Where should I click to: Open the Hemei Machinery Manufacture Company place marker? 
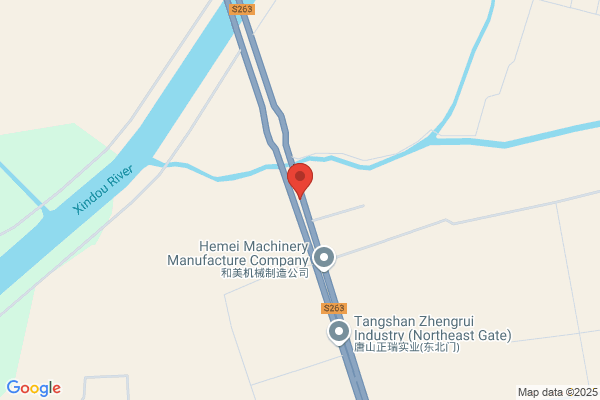point(324,258)
